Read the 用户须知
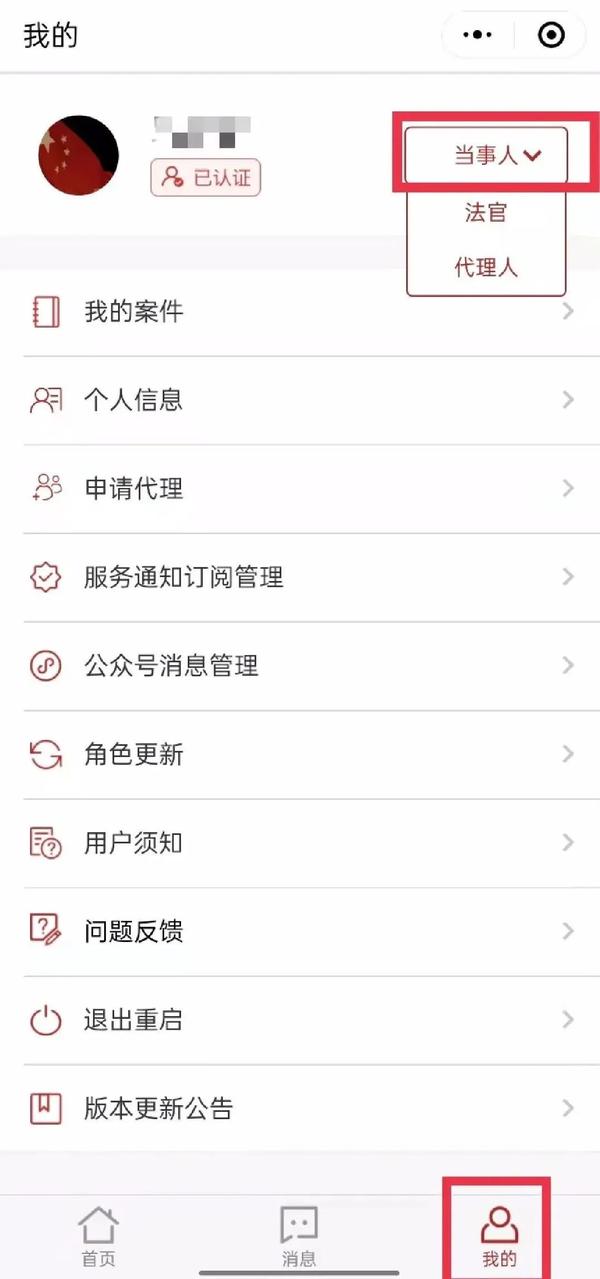 pos(300,842)
